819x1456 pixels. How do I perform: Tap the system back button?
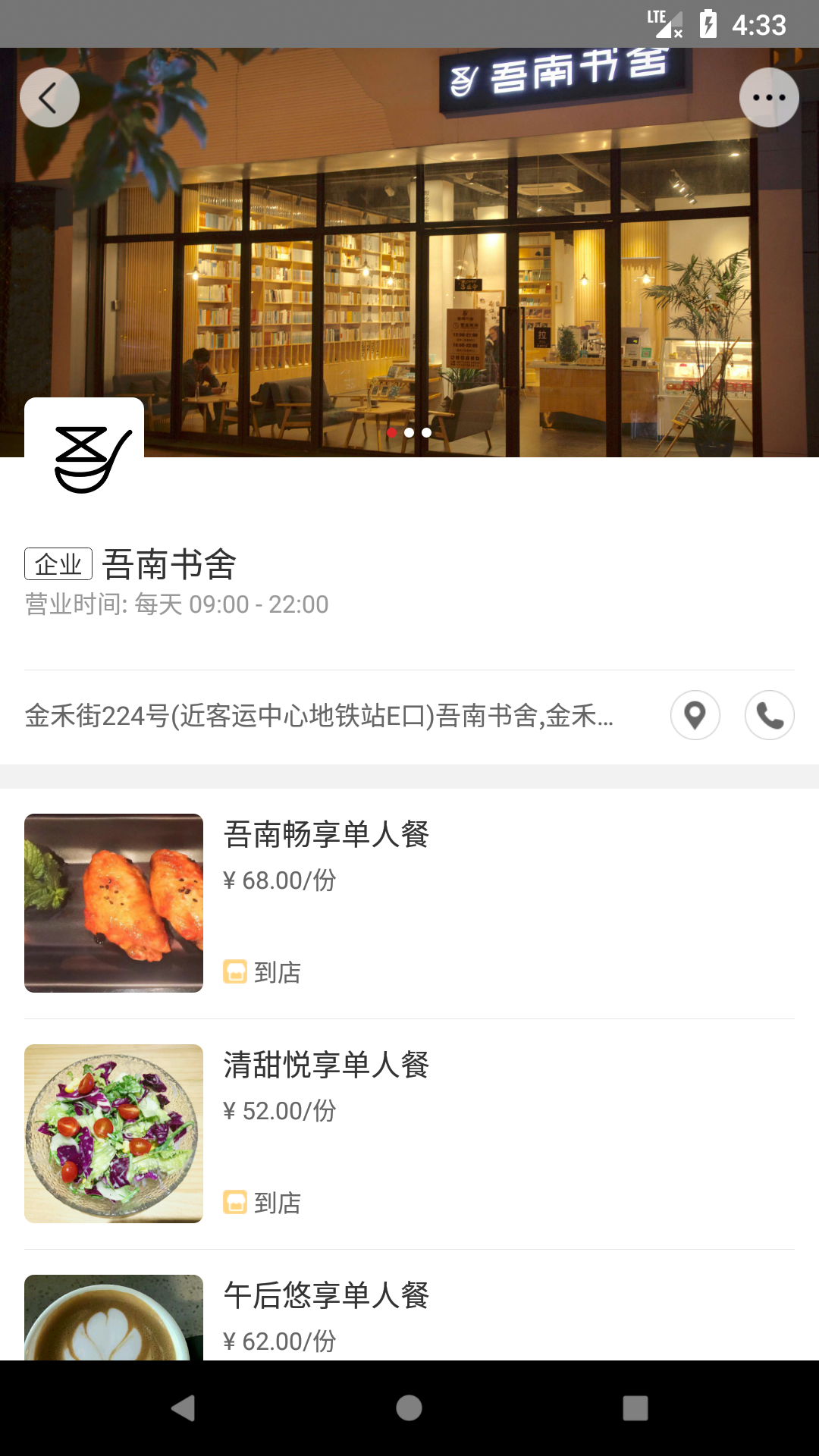(x=183, y=1408)
